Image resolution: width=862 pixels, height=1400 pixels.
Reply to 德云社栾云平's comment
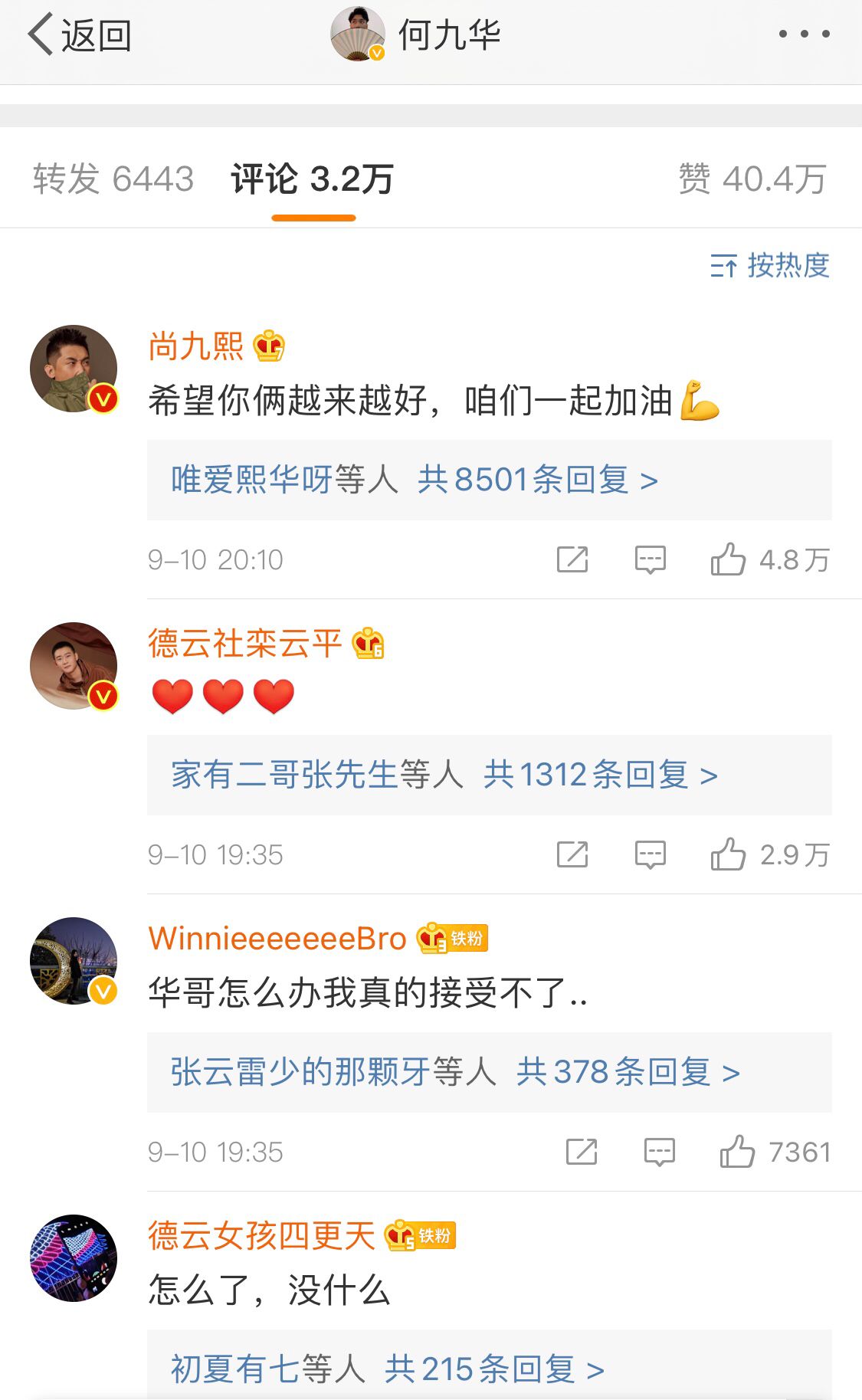coord(650,854)
